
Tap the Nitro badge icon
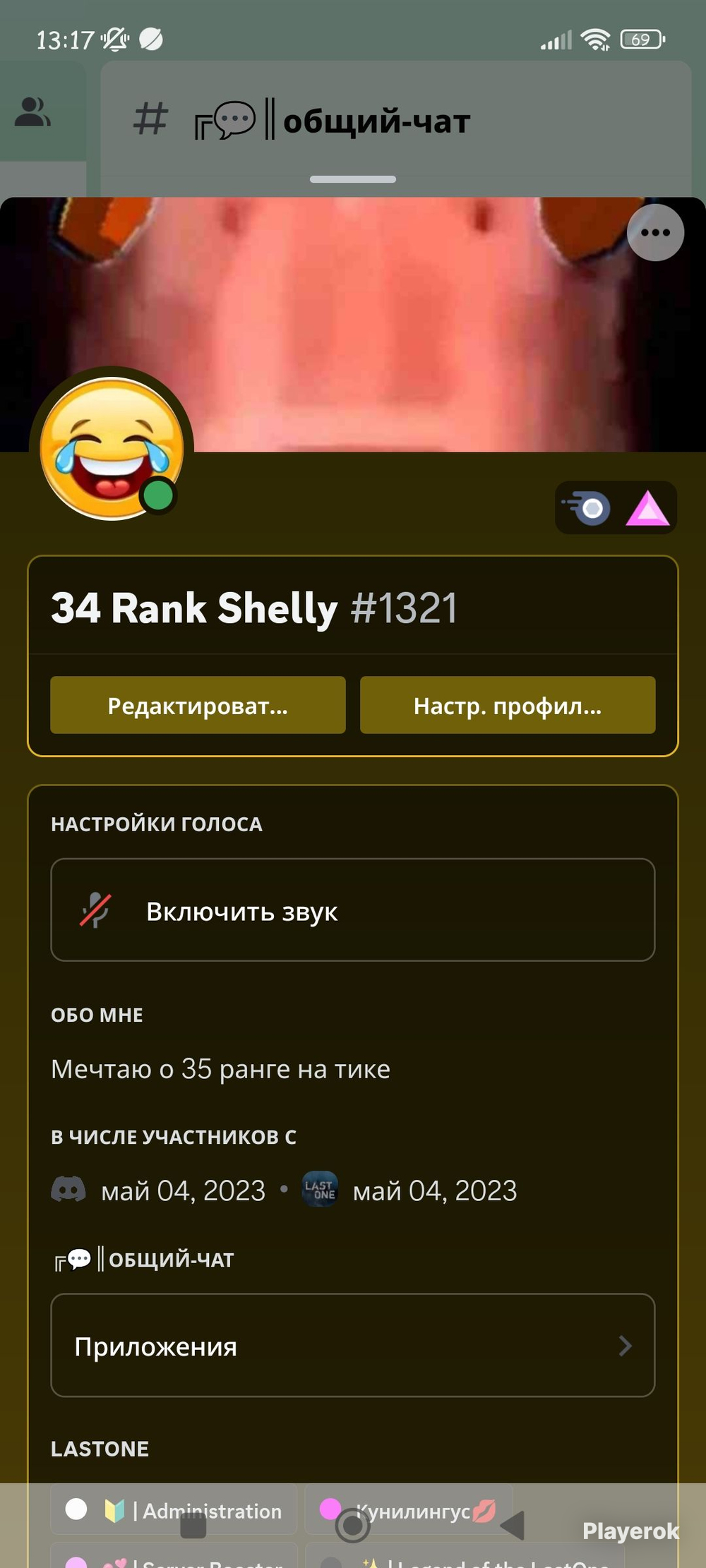click(x=587, y=508)
